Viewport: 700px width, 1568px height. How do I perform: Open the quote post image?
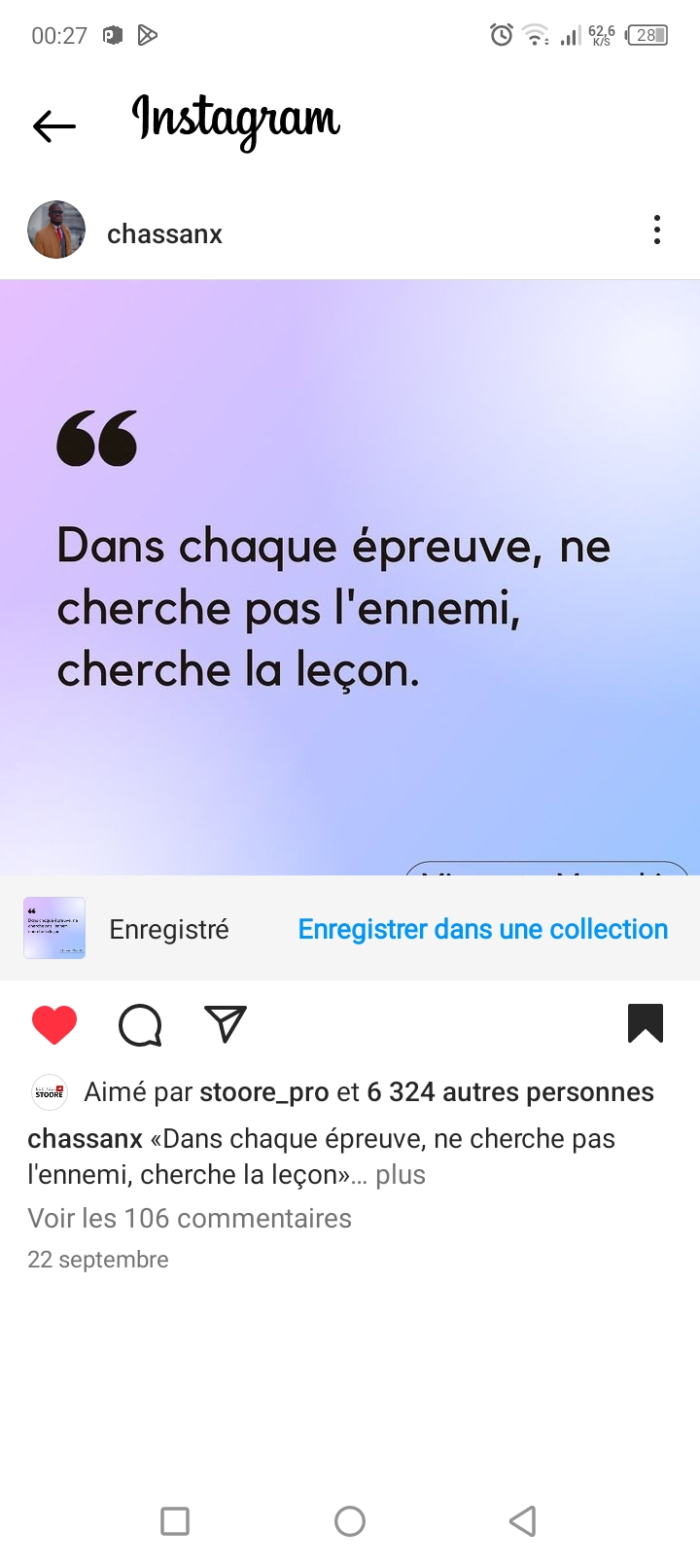(350, 584)
